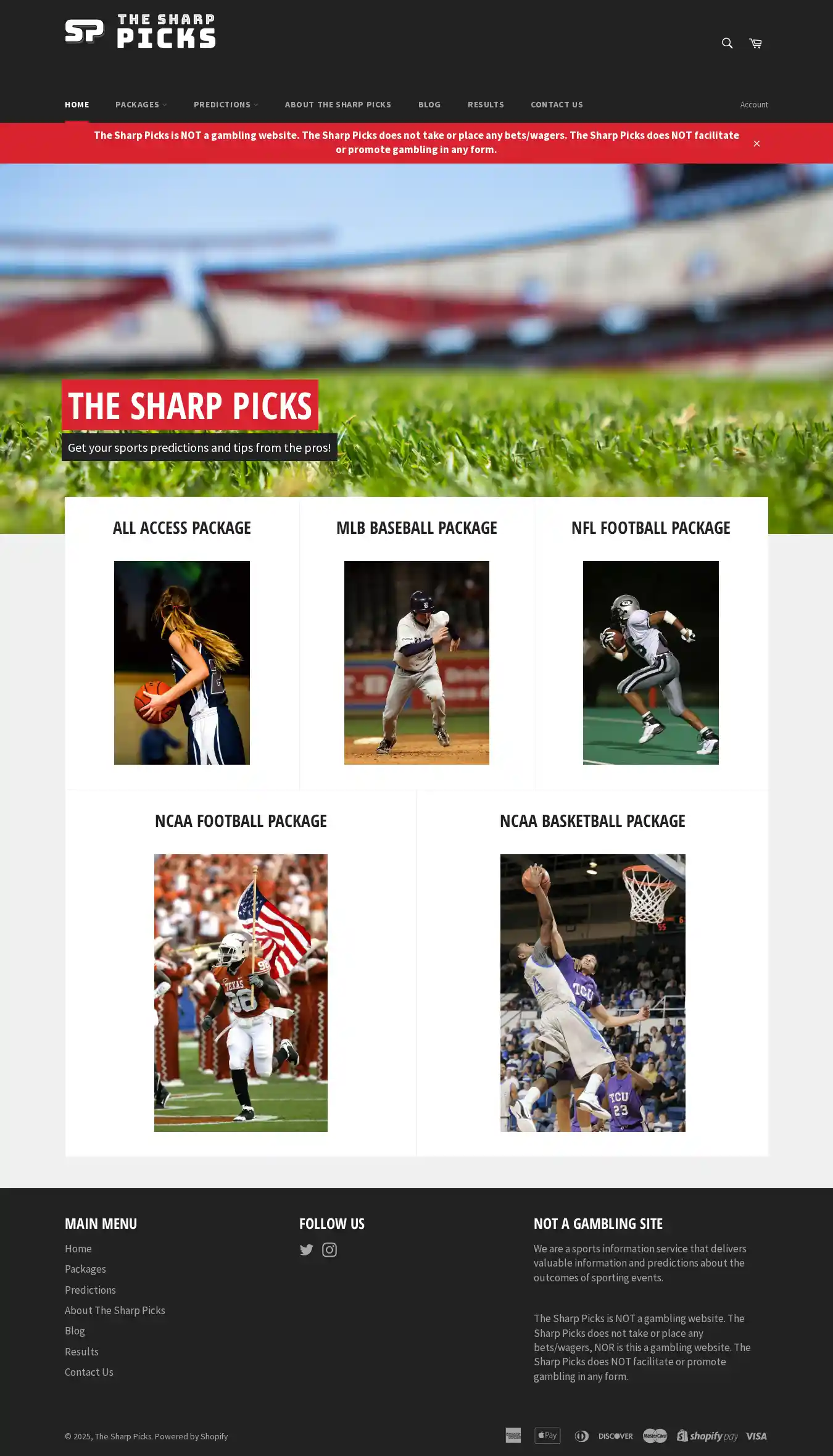Tap the Powered by Shopify link

tap(191, 1436)
